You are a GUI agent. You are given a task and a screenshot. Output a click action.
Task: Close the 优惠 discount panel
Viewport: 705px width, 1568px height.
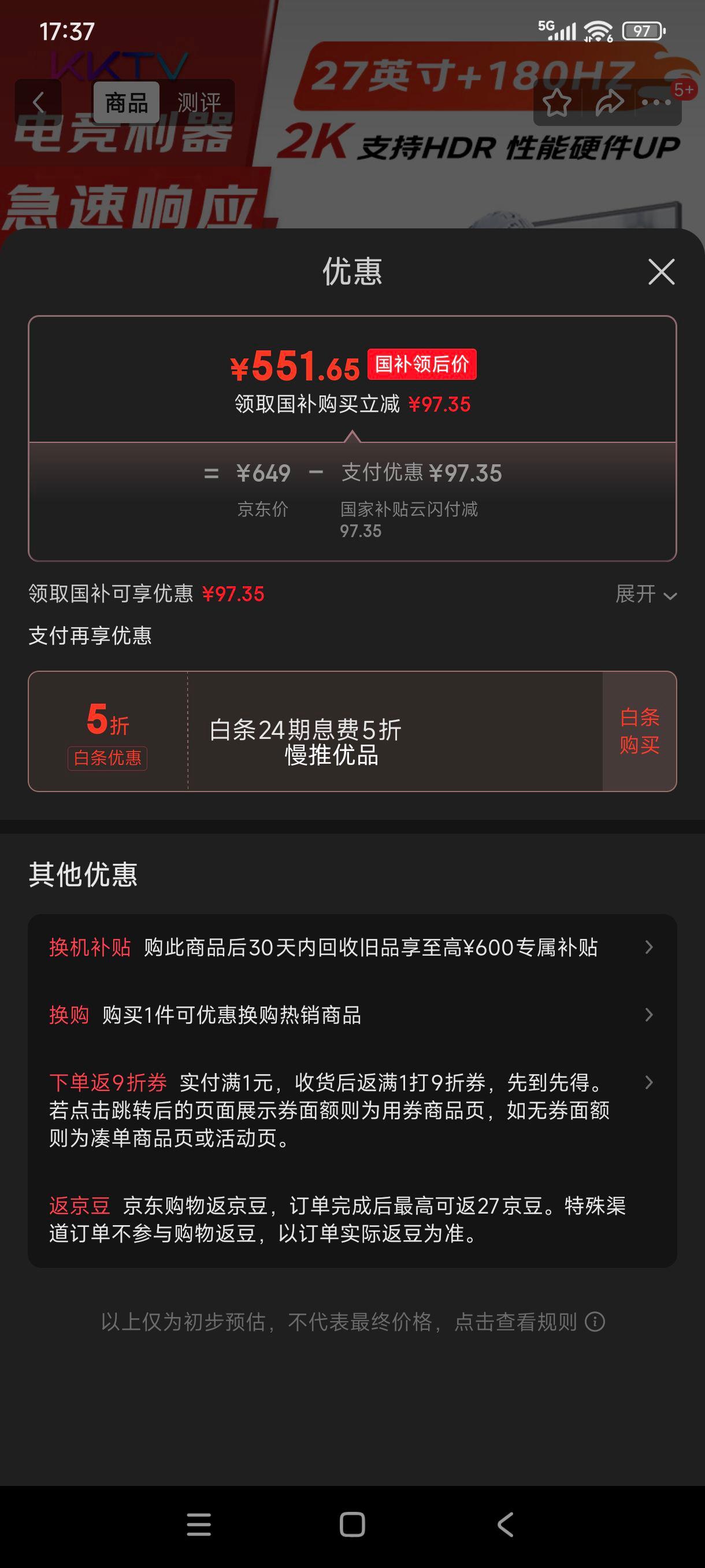[x=661, y=273]
